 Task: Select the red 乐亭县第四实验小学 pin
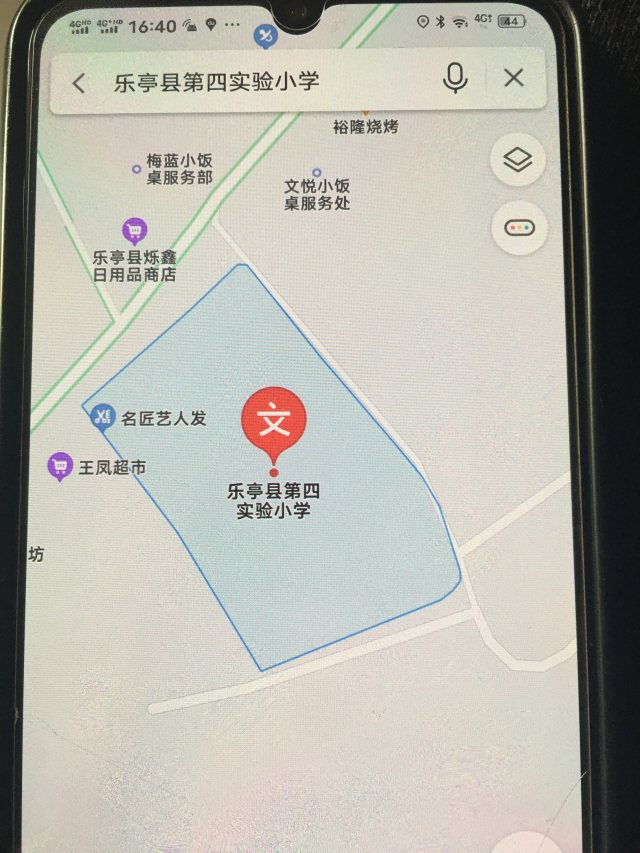[273, 425]
